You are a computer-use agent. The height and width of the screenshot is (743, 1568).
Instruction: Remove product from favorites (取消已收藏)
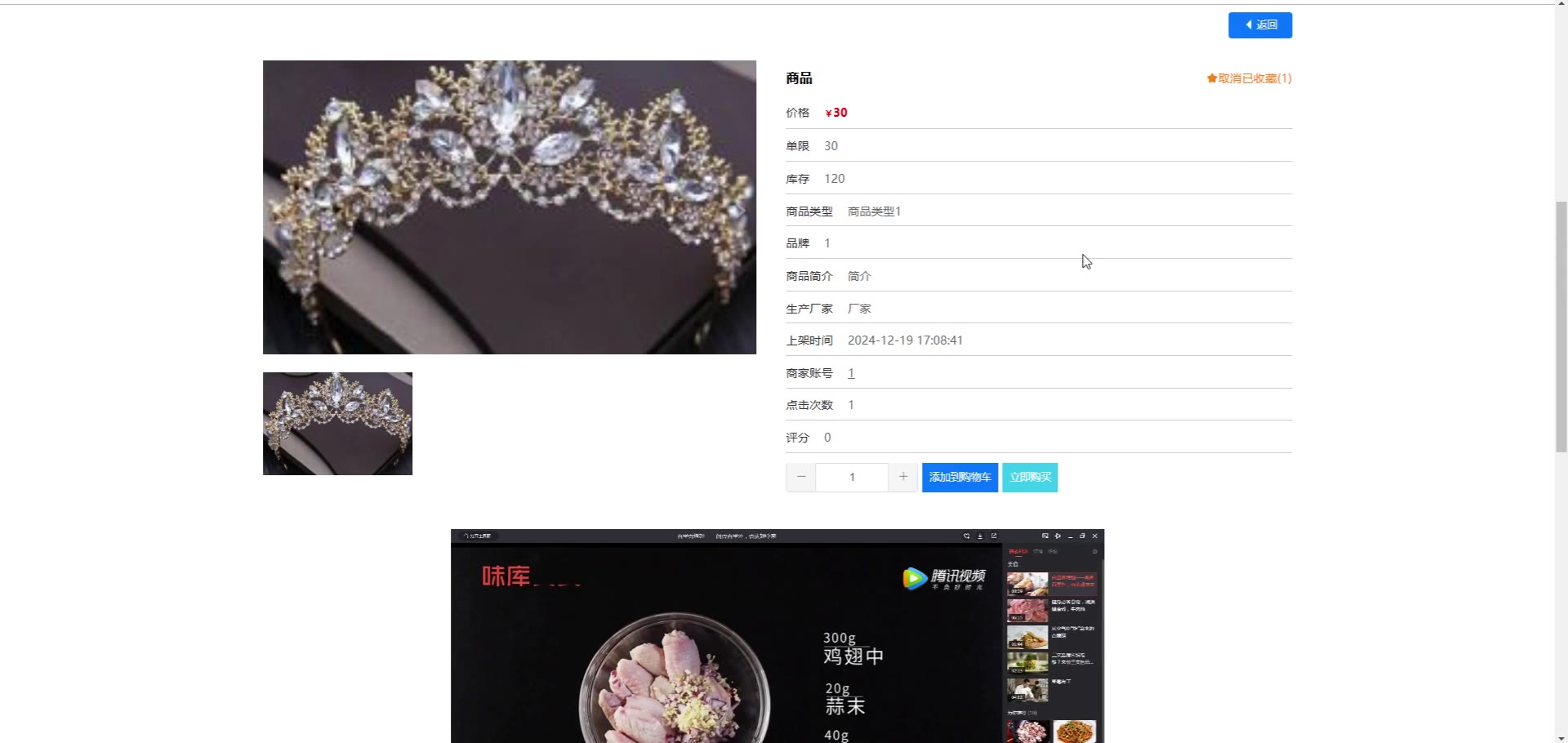click(1249, 78)
